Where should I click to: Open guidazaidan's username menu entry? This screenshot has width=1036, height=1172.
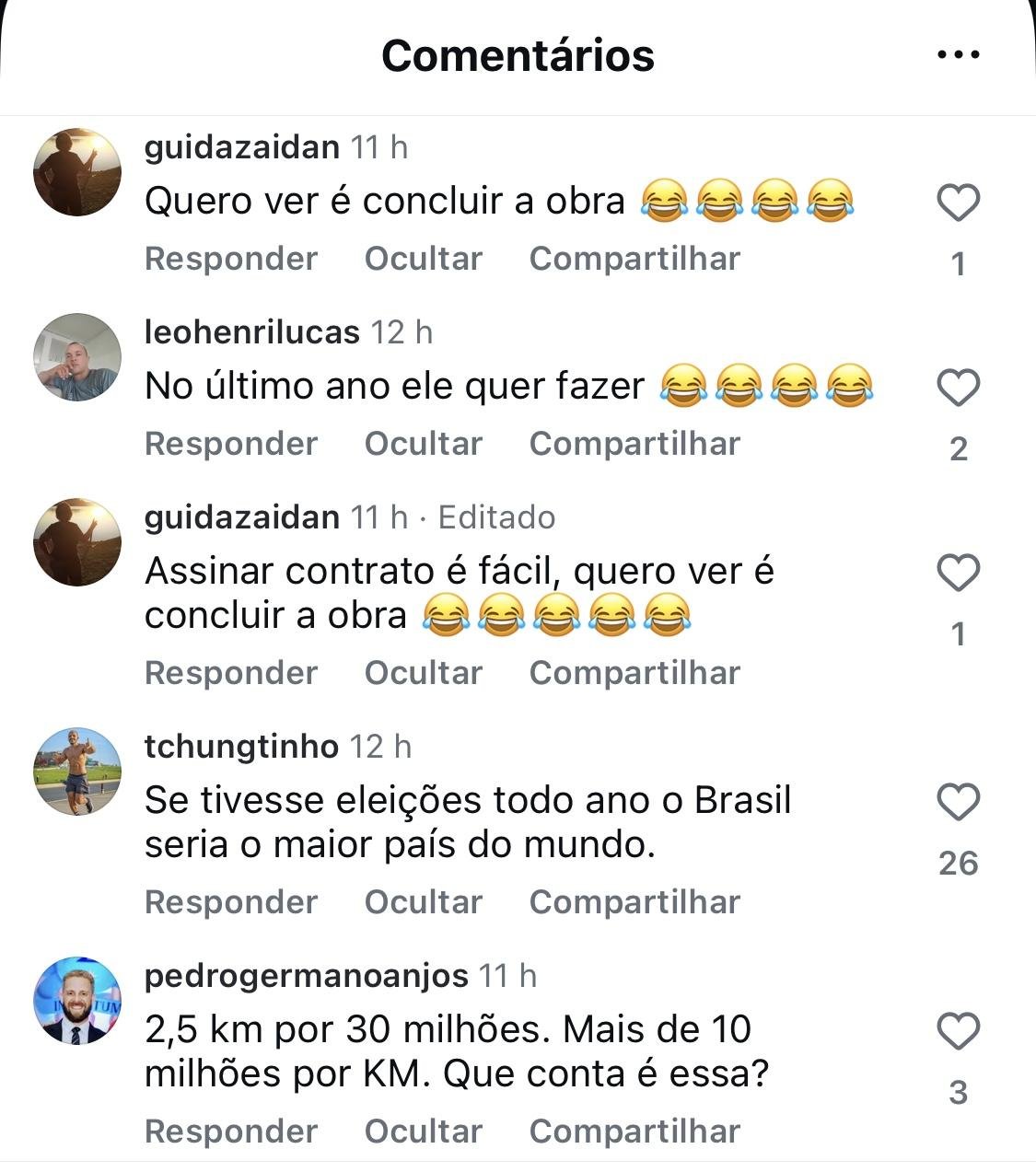click(240, 148)
